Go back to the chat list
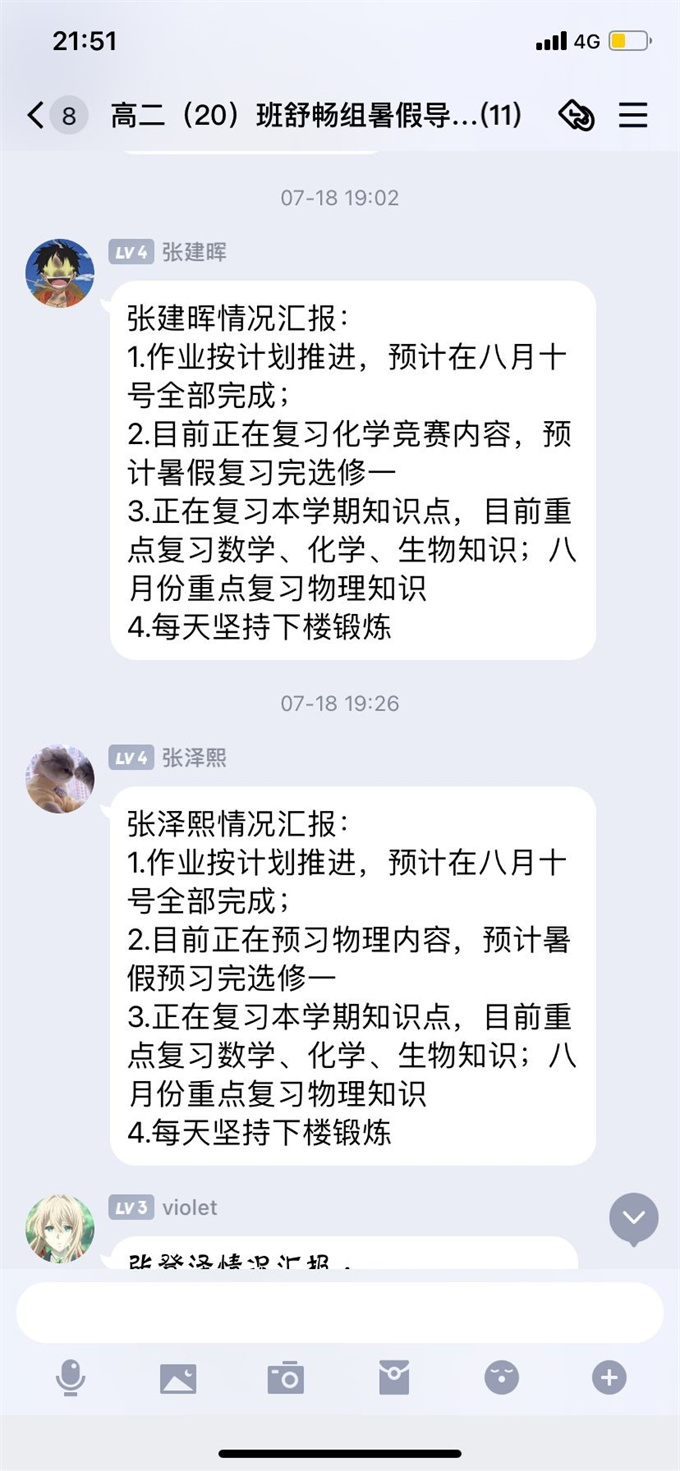 37,116
